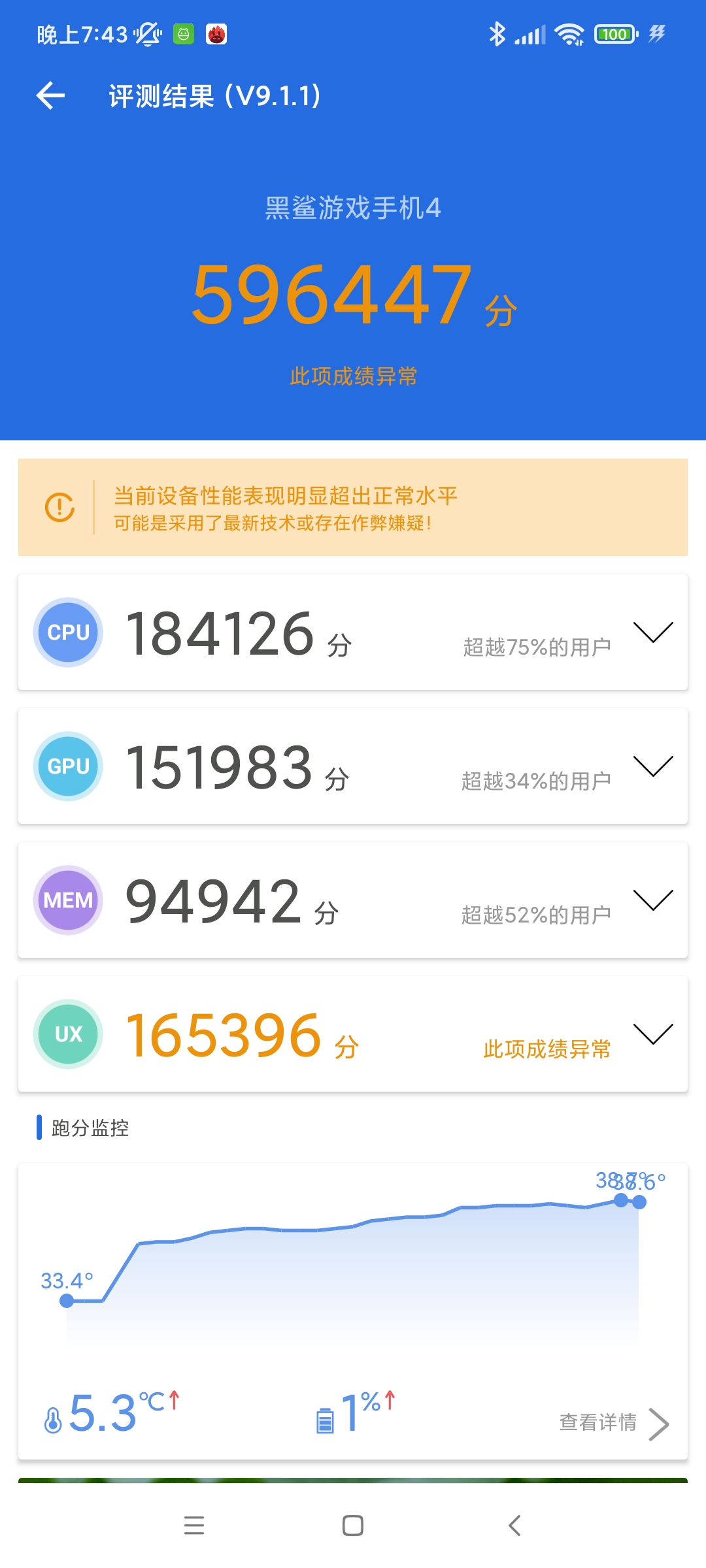Expand the GPU score breakdown
The width and height of the screenshot is (706, 1568).
(x=653, y=766)
